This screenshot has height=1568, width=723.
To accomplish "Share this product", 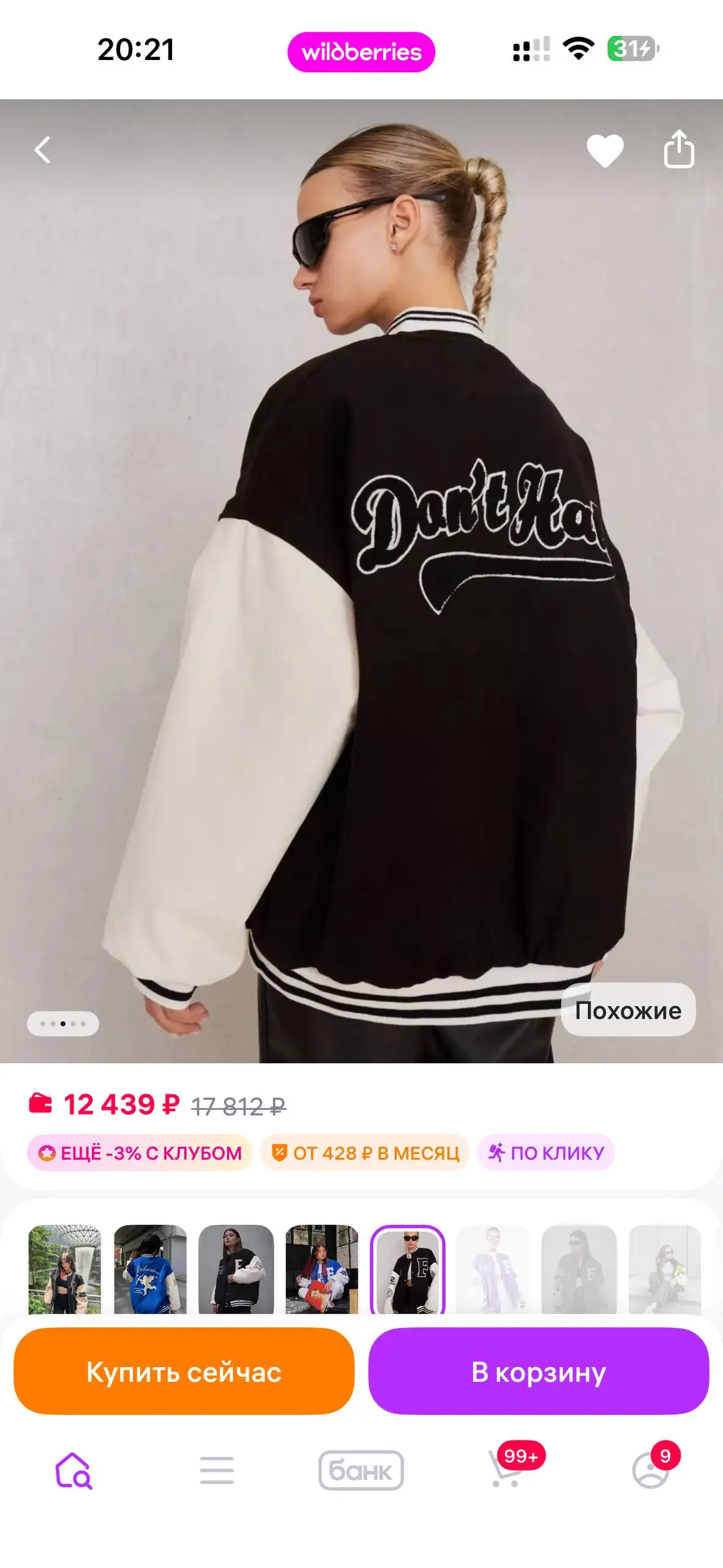I will point(679,149).
